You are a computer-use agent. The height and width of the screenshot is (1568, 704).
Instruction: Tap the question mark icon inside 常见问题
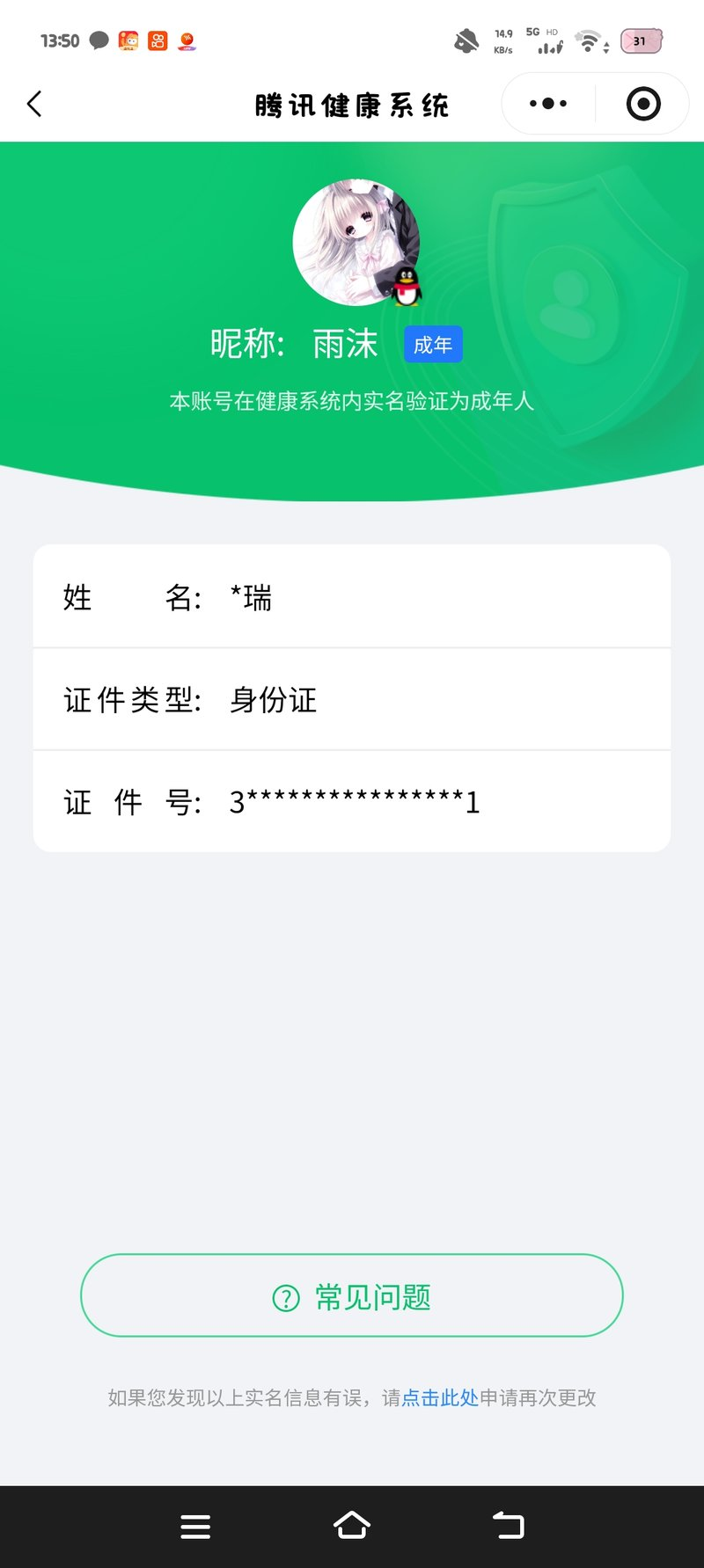coord(285,1296)
